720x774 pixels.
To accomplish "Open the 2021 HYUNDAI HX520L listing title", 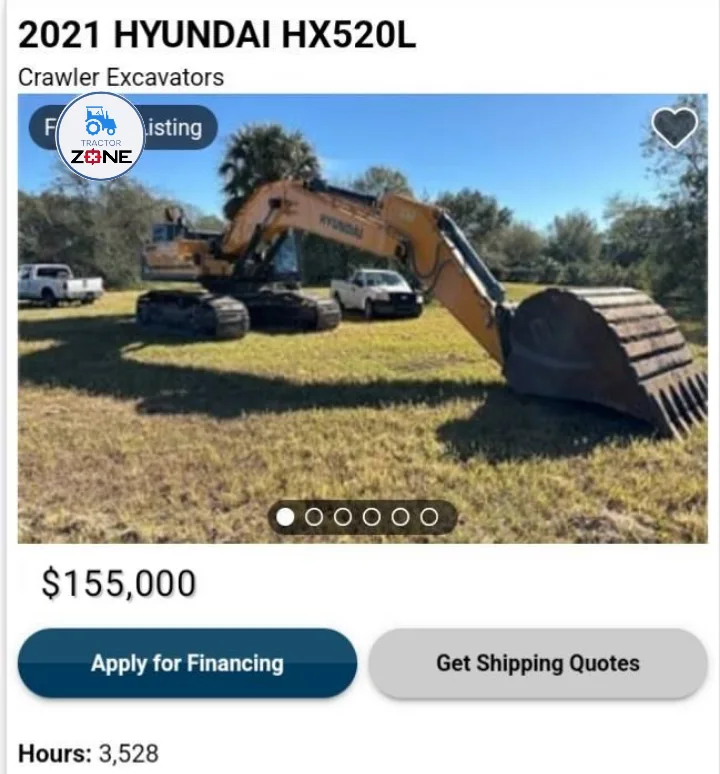I will (x=217, y=35).
